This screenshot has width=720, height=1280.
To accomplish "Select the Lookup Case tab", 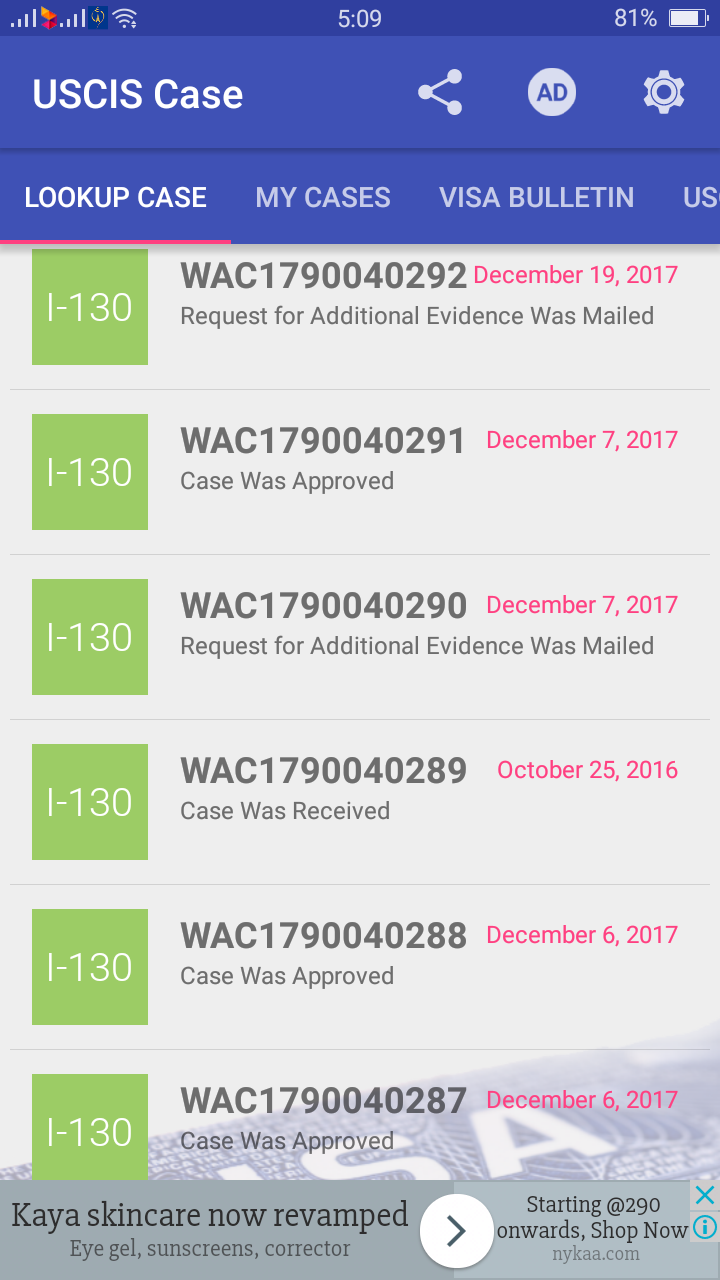I will coord(116,197).
